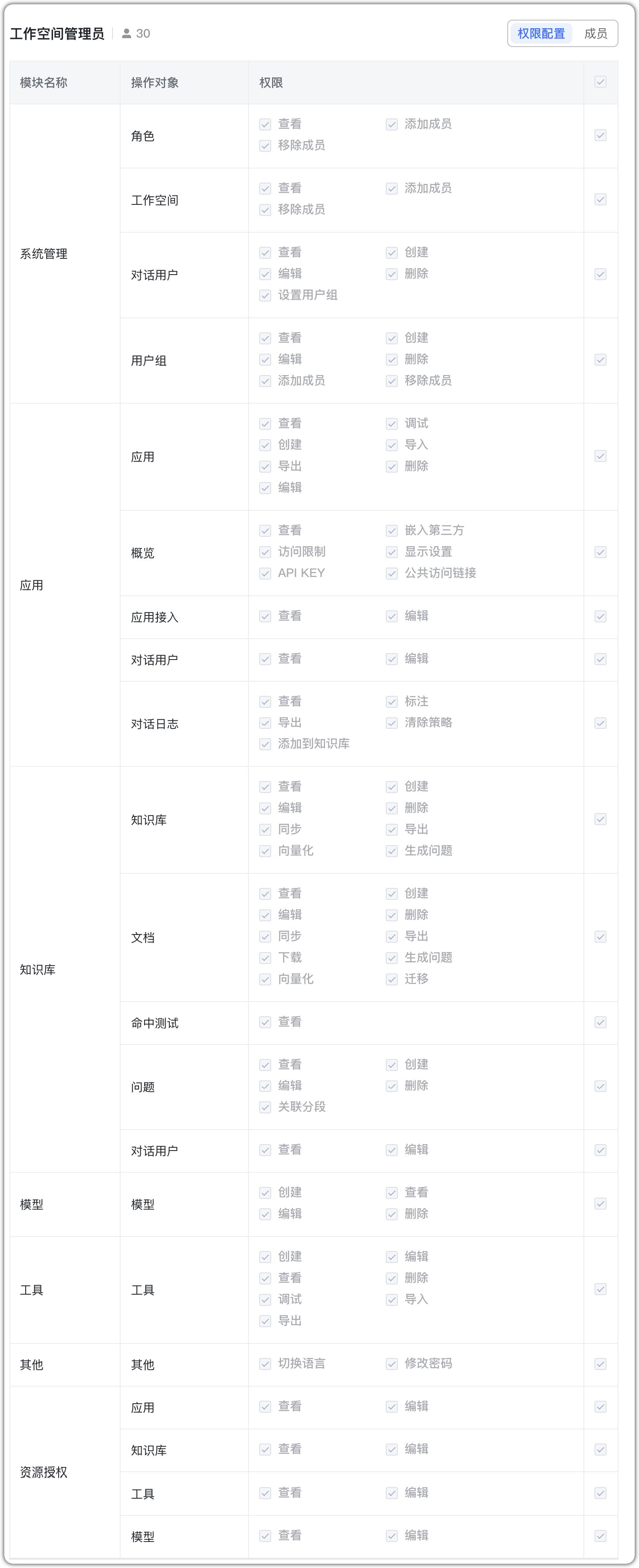Uncheck the 嵌入第三方 permission
Image resolution: width=639 pixels, height=1568 pixels.
tap(392, 531)
